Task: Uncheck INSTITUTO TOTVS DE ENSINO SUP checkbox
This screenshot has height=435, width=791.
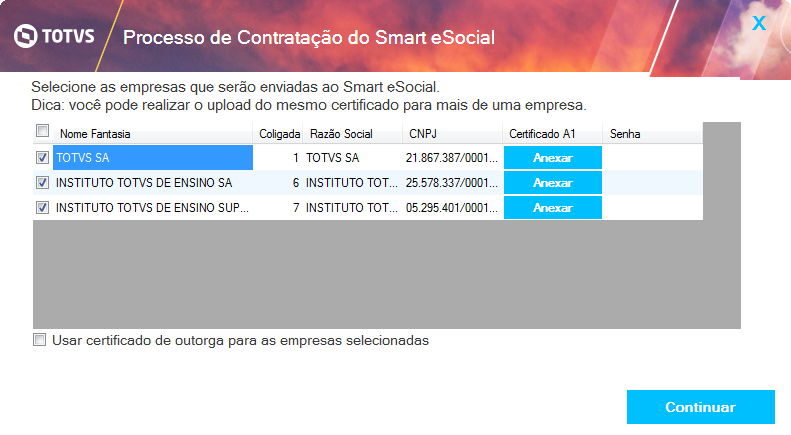Action: pos(42,208)
